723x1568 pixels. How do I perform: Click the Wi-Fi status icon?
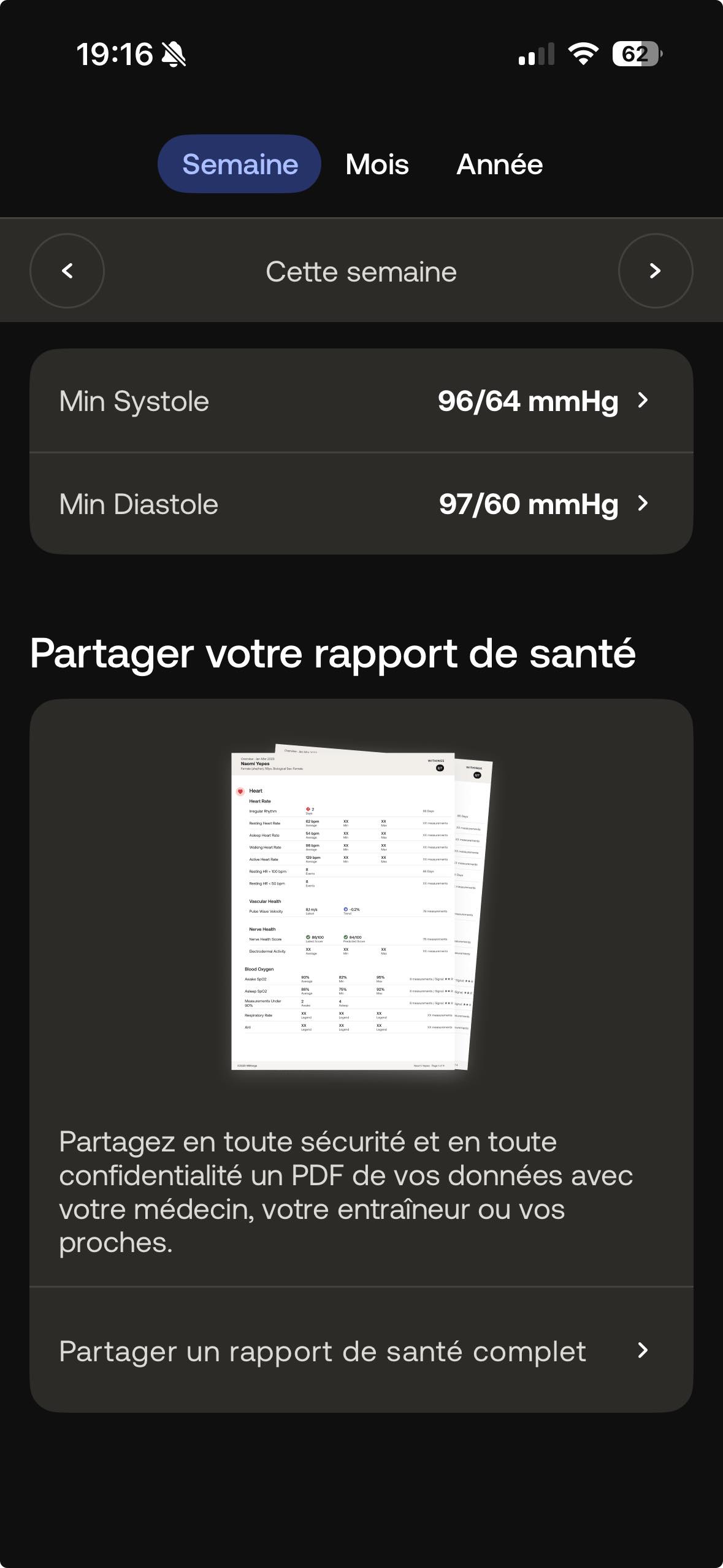(582, 55)
